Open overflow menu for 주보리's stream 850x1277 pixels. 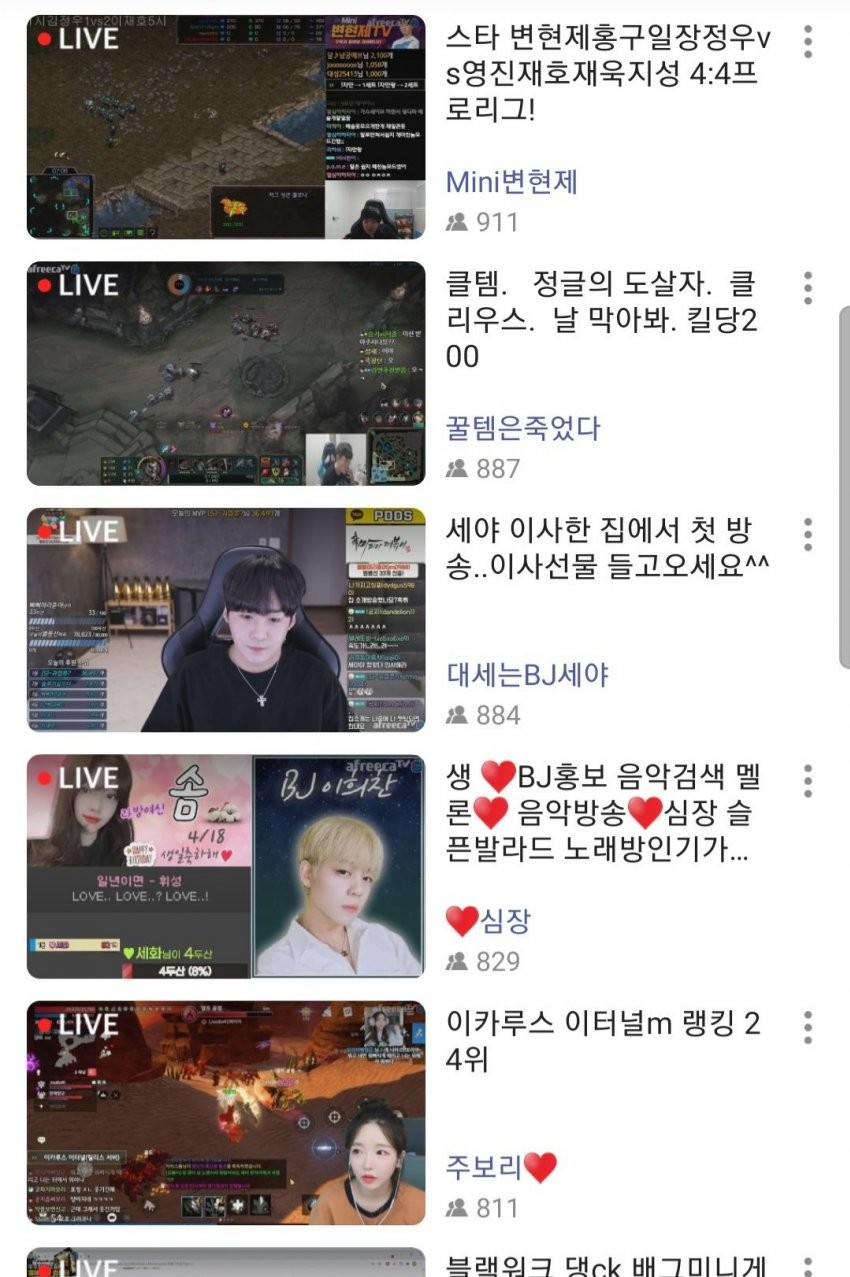(808, 1027)
